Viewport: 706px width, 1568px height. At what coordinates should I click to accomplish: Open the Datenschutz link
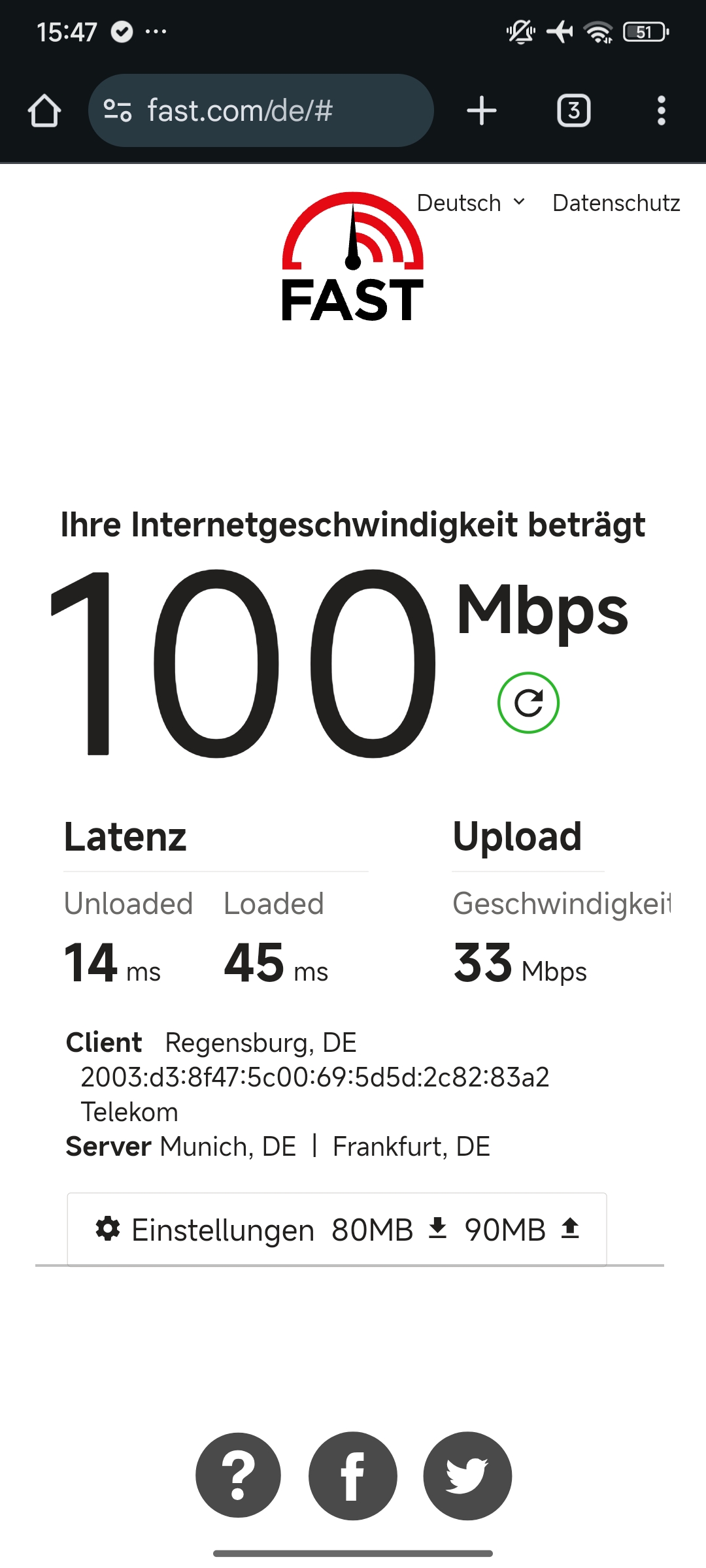click(x=616, y=203)
